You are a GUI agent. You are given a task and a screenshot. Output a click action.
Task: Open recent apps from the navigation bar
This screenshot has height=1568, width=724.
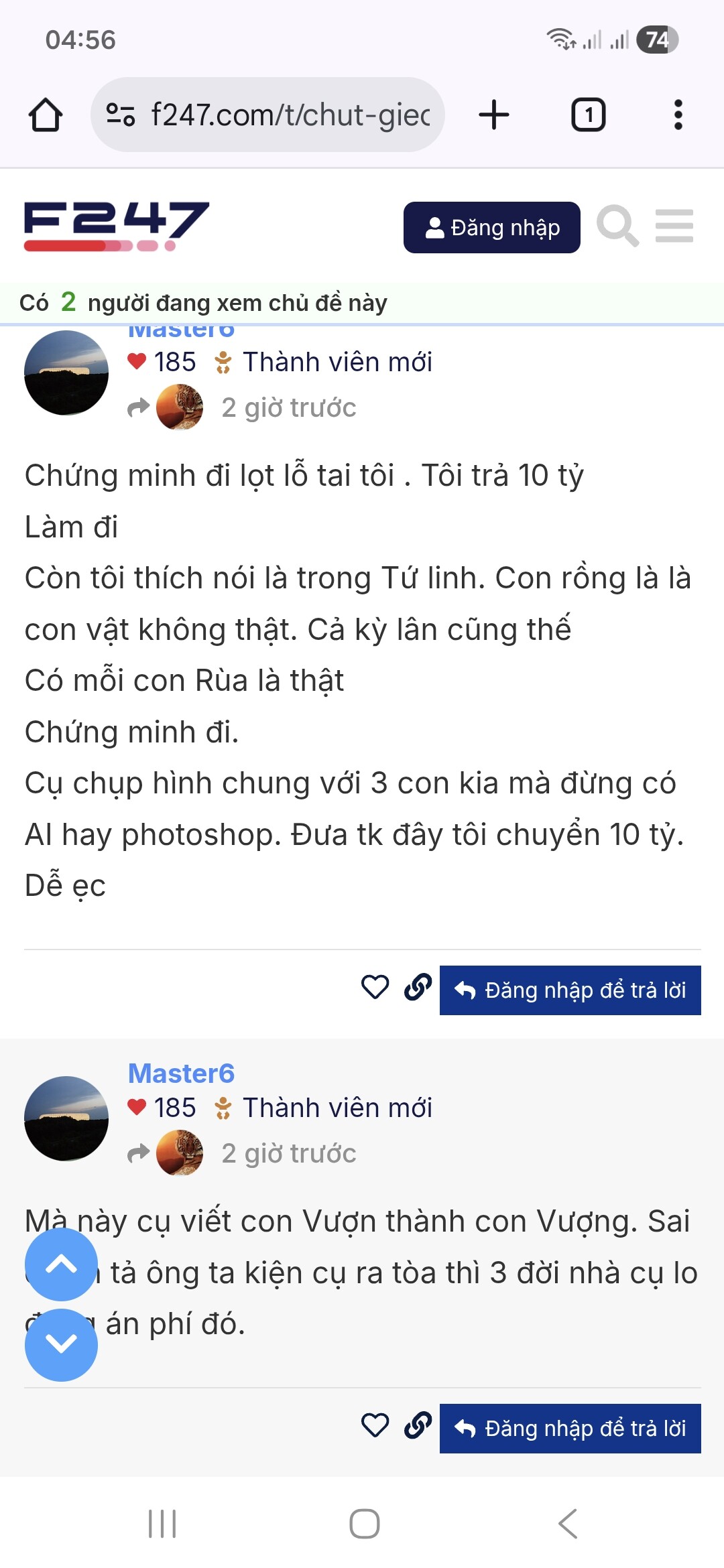(162, 1524)
